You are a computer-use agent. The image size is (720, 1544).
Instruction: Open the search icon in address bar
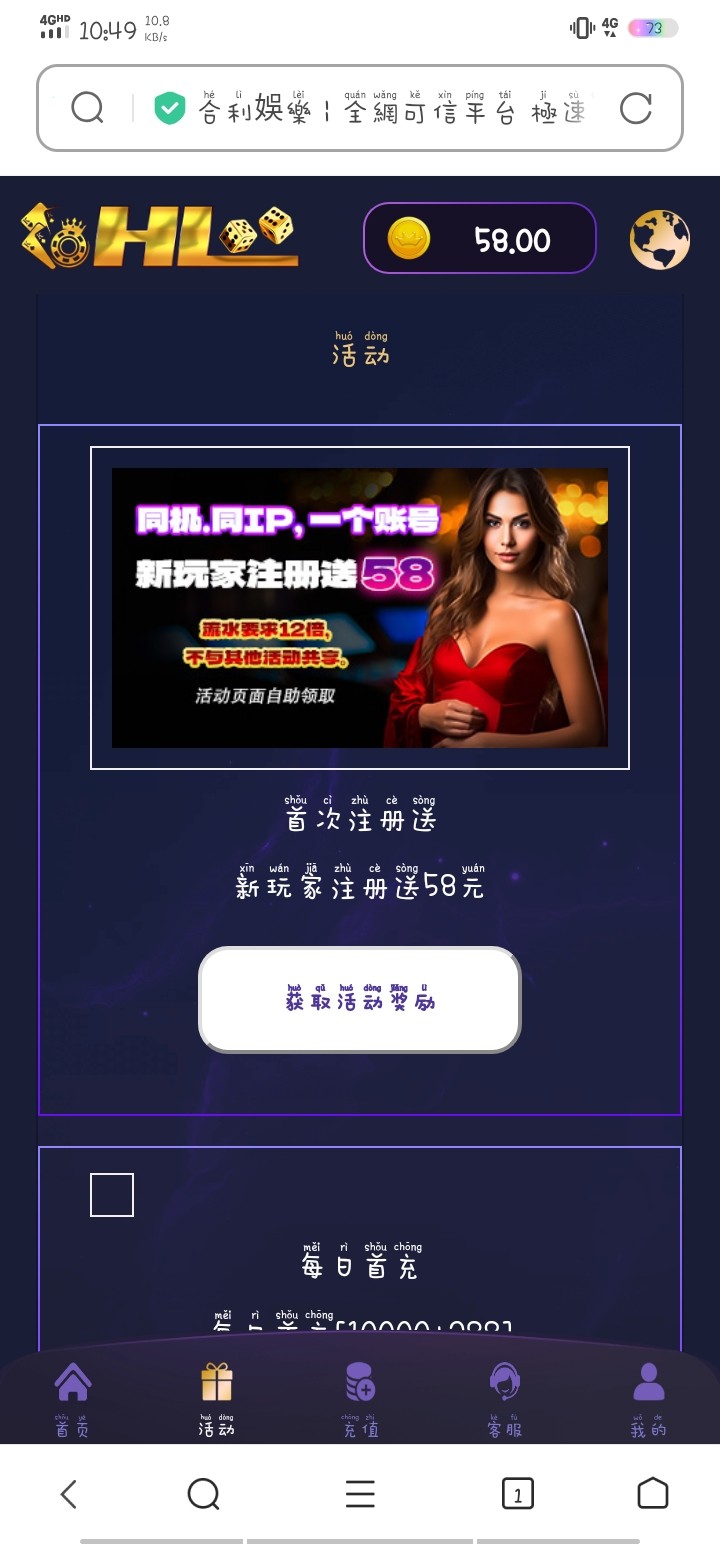(x=87, y=108)
